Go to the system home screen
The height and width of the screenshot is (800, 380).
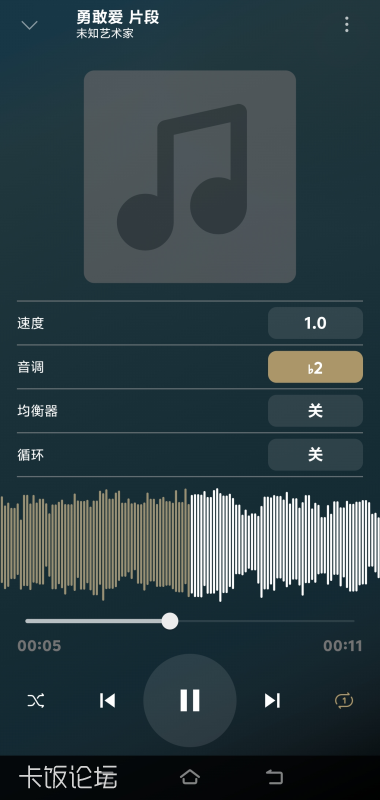point(190,777)
